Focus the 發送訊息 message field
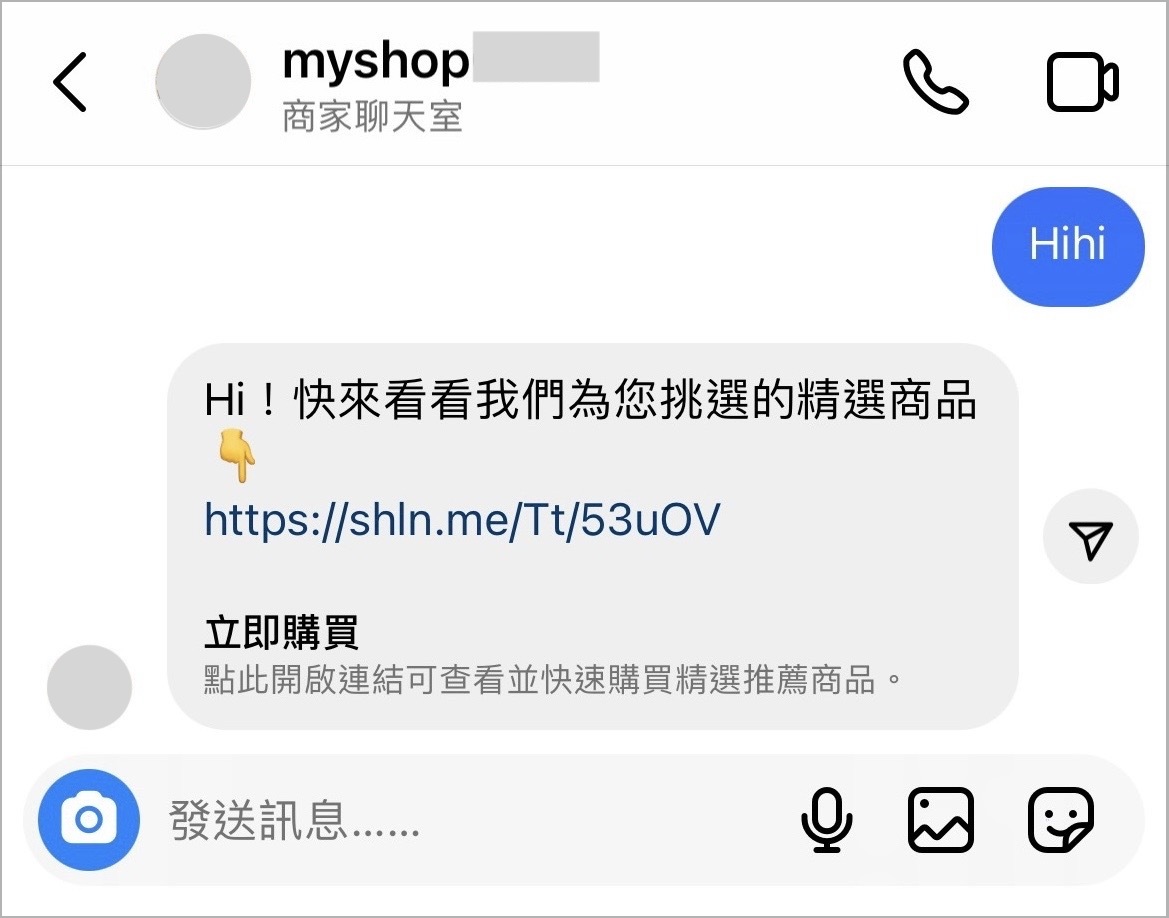Image resolution: width=1169 pixels, height=918 pixels. tap(450, 820)
